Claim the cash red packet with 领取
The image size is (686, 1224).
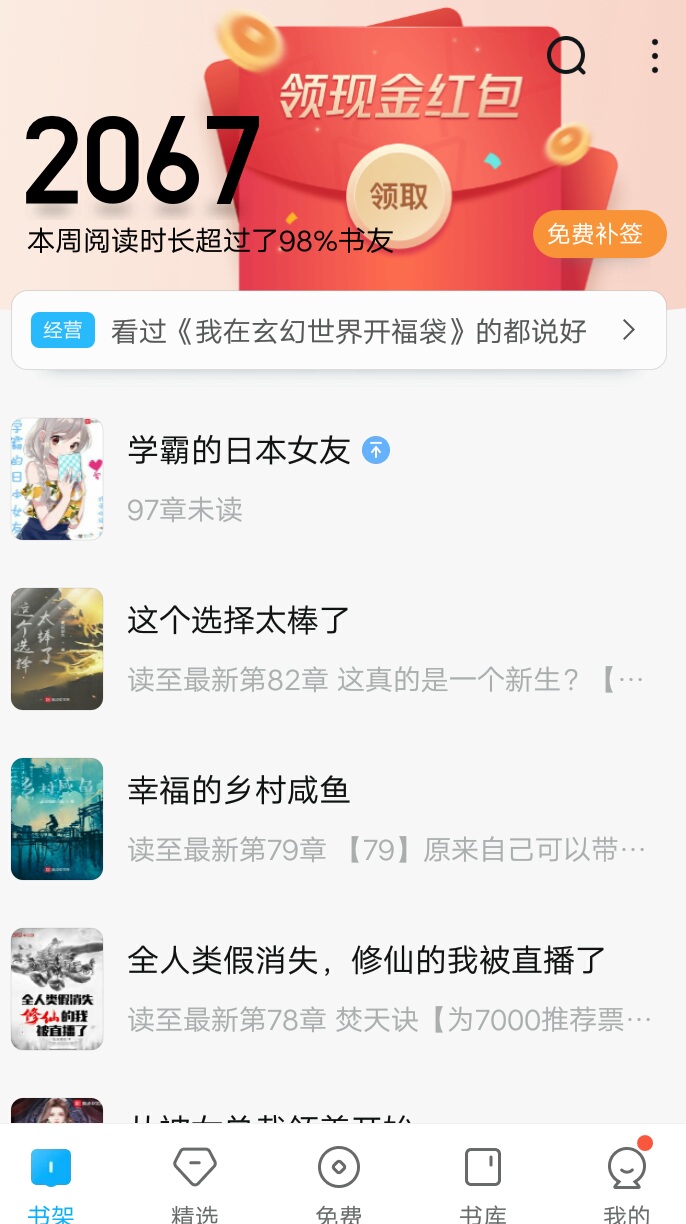click(x=399, y=195)
